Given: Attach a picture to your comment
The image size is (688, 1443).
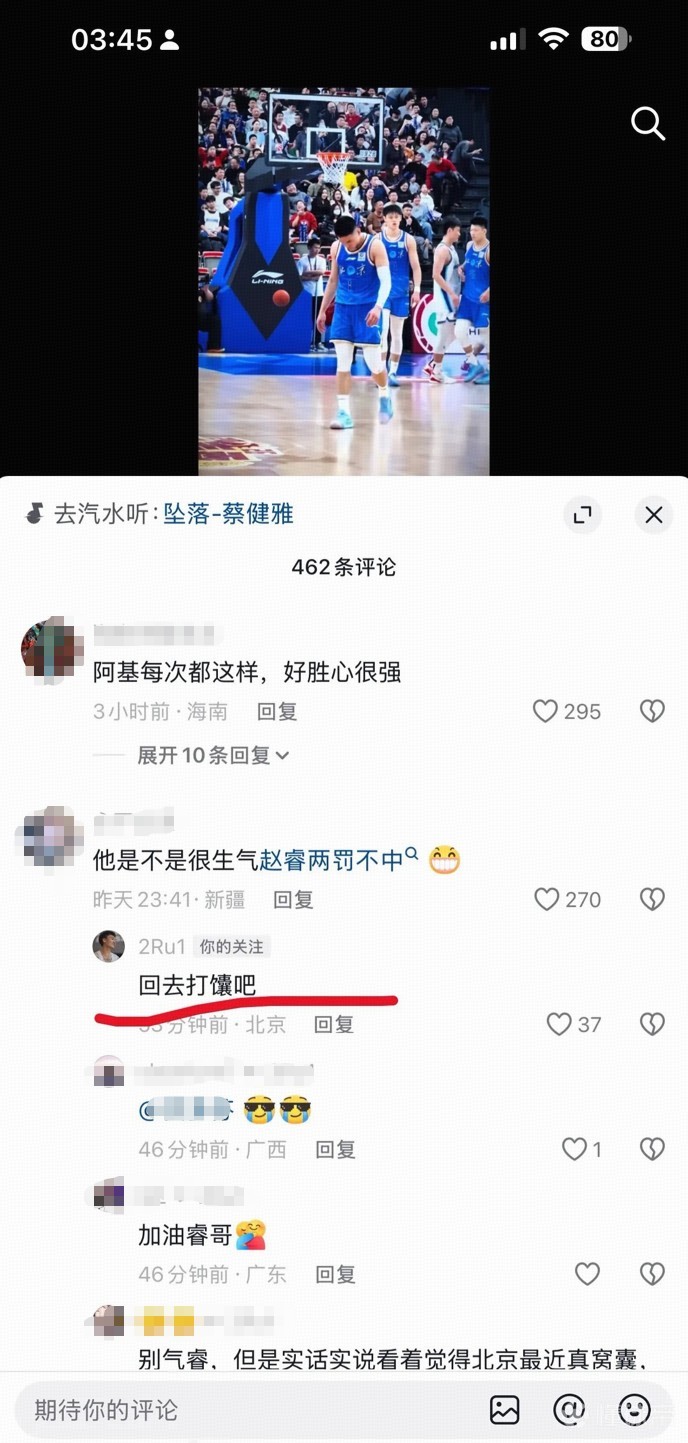Looking at the screenshot, I should pyautogui.click(x=505, y=1410).
